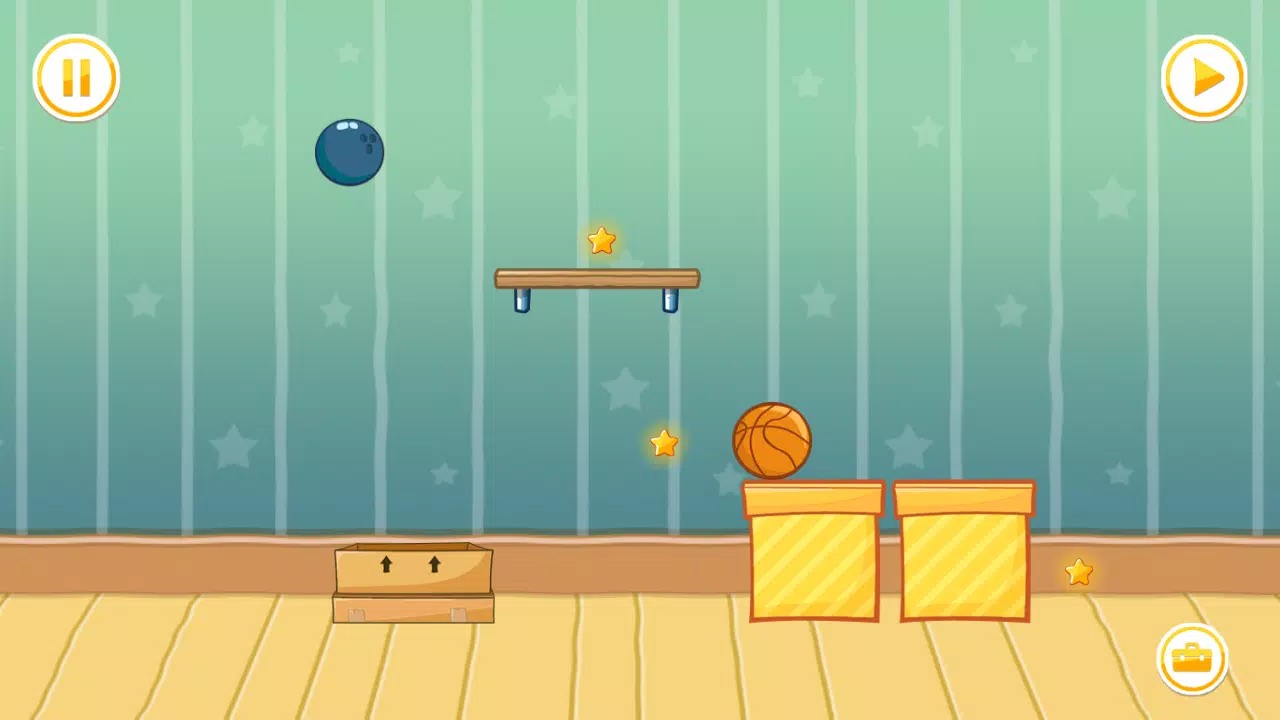Open the toolbox button
Viewport: 1280px width, 720px height.
coord(1192,658)
